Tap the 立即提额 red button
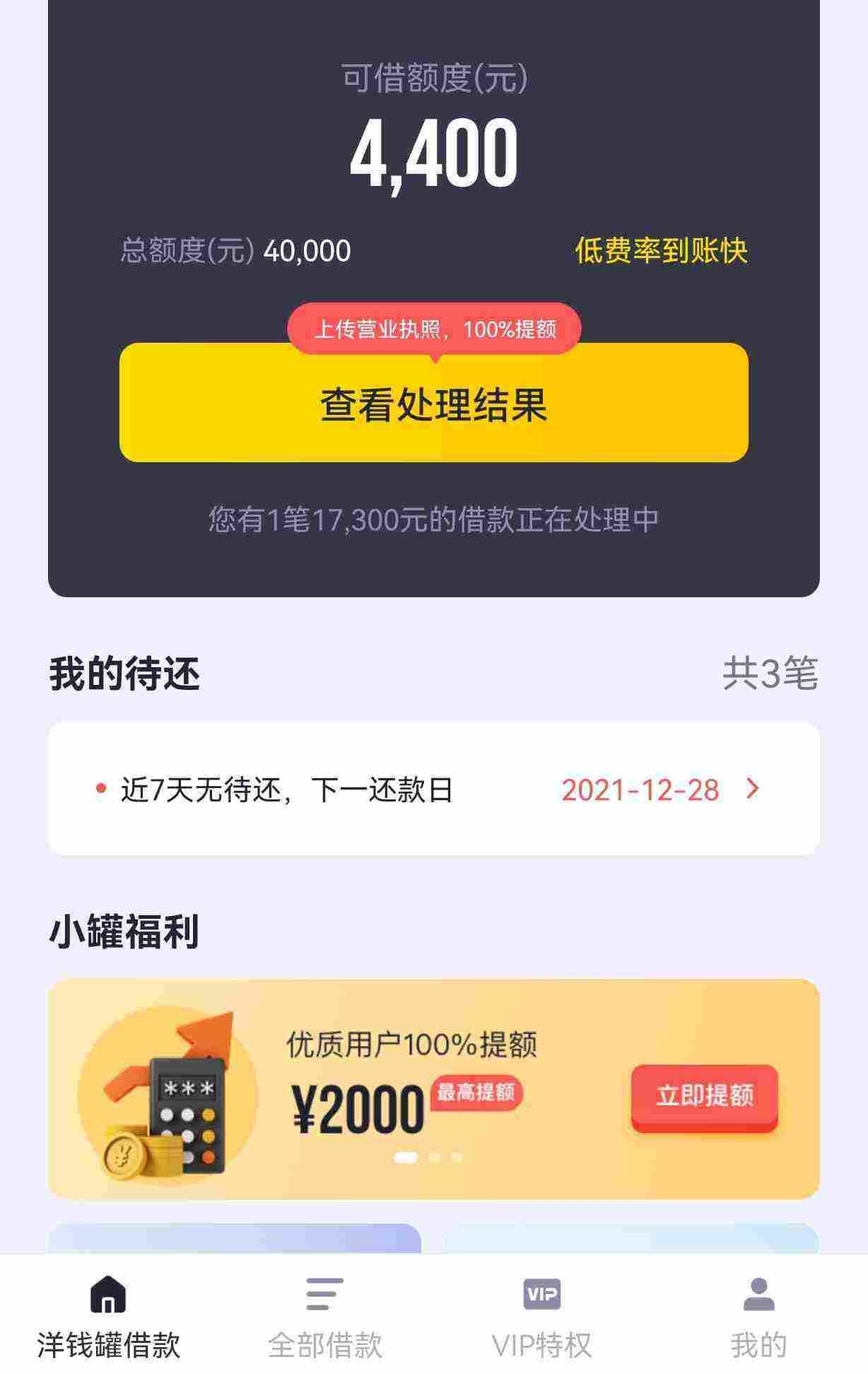Screen dimensions: 868x1374 705,1096
